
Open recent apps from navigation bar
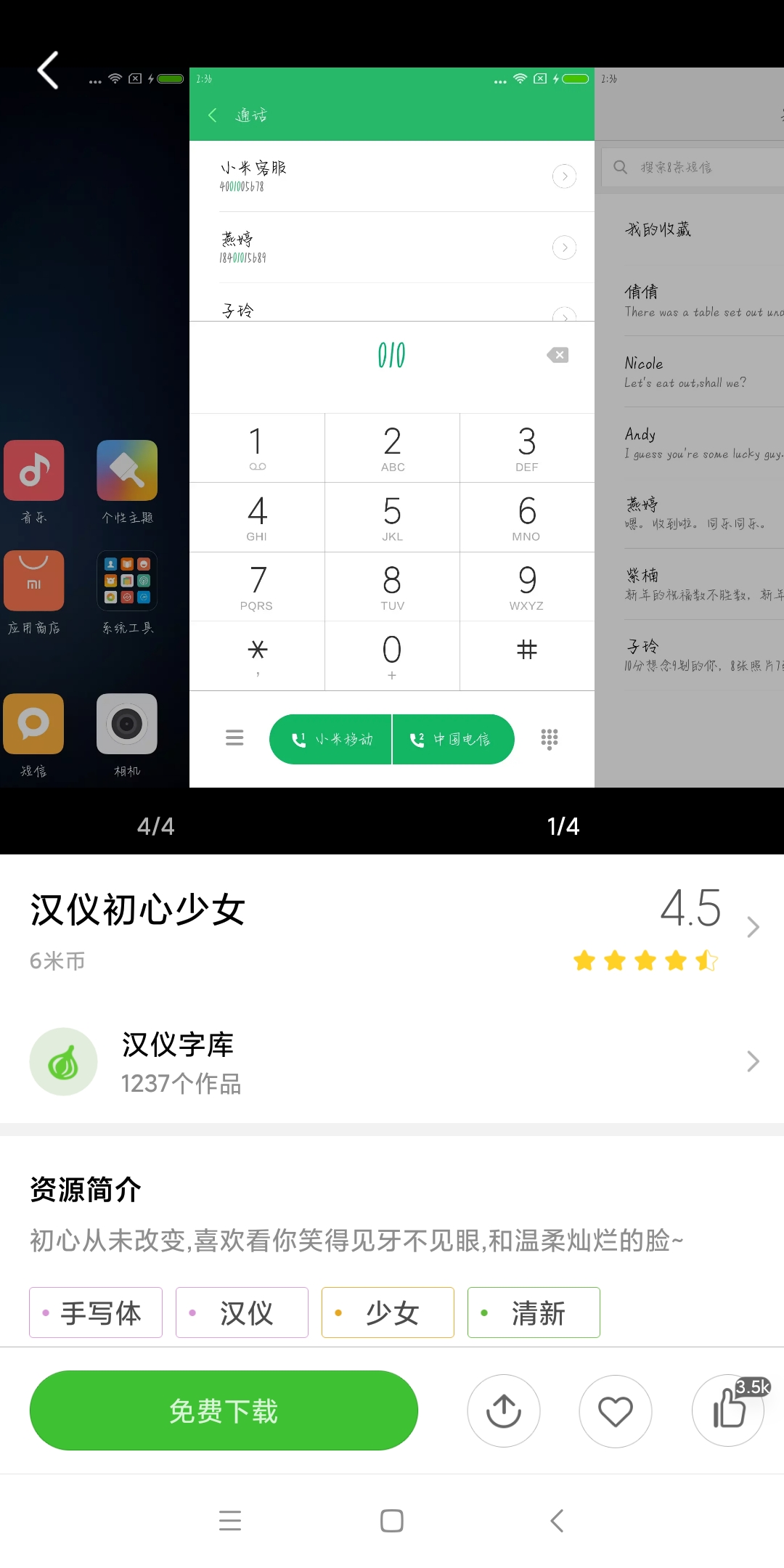(230, 1520)
